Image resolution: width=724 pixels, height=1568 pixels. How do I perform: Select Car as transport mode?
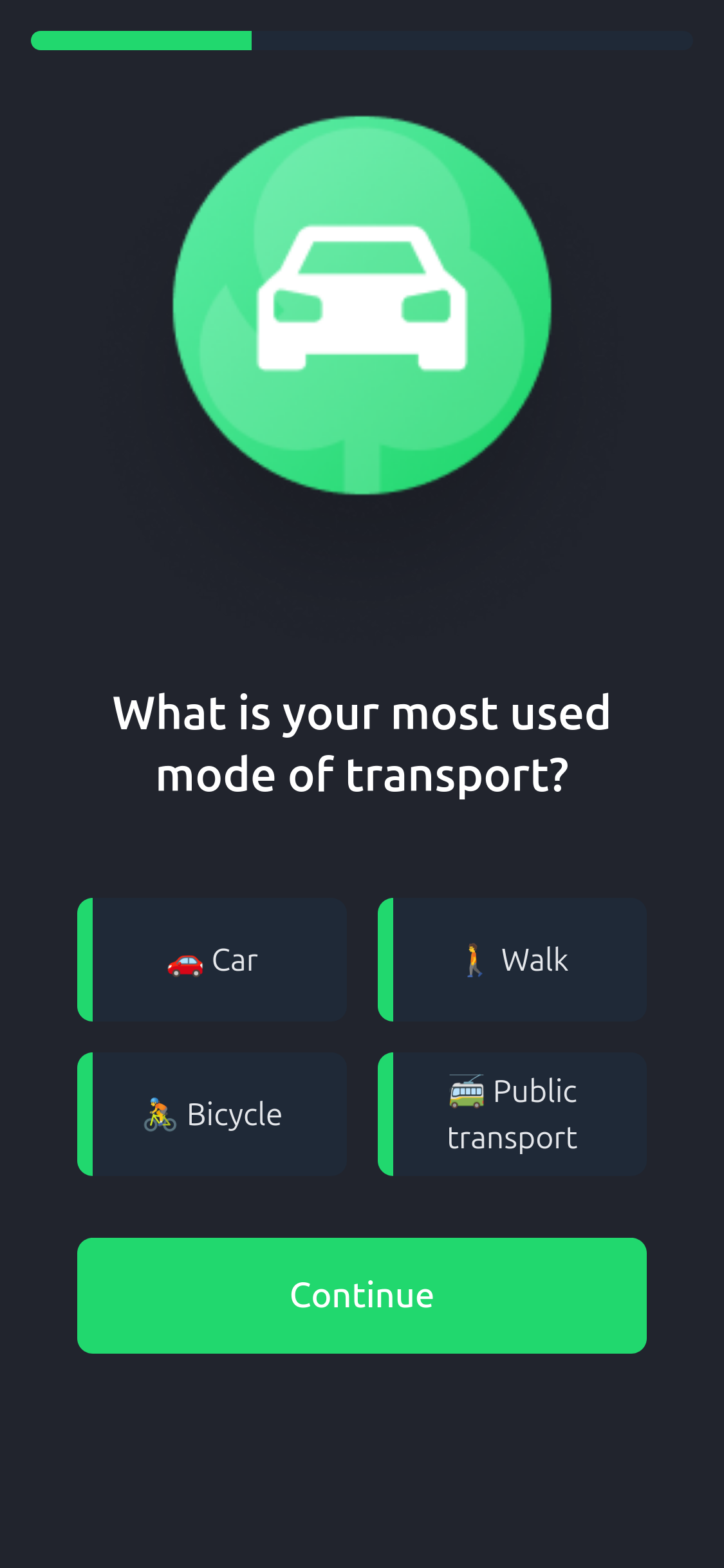point(212,960)
